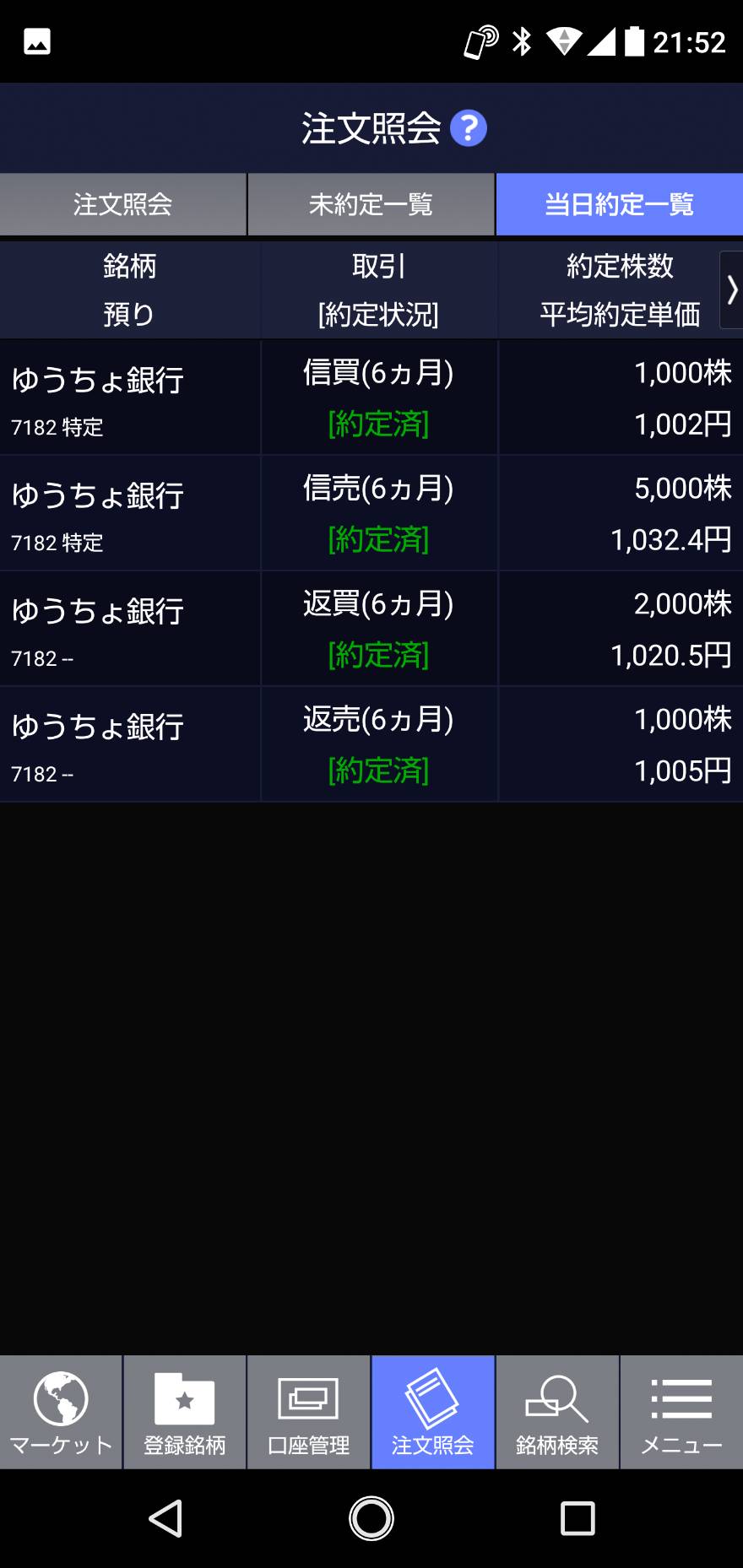The height and width of the screenshot is (1568, 743).
Task: Open the メニュー tab
Action: 681,1413
